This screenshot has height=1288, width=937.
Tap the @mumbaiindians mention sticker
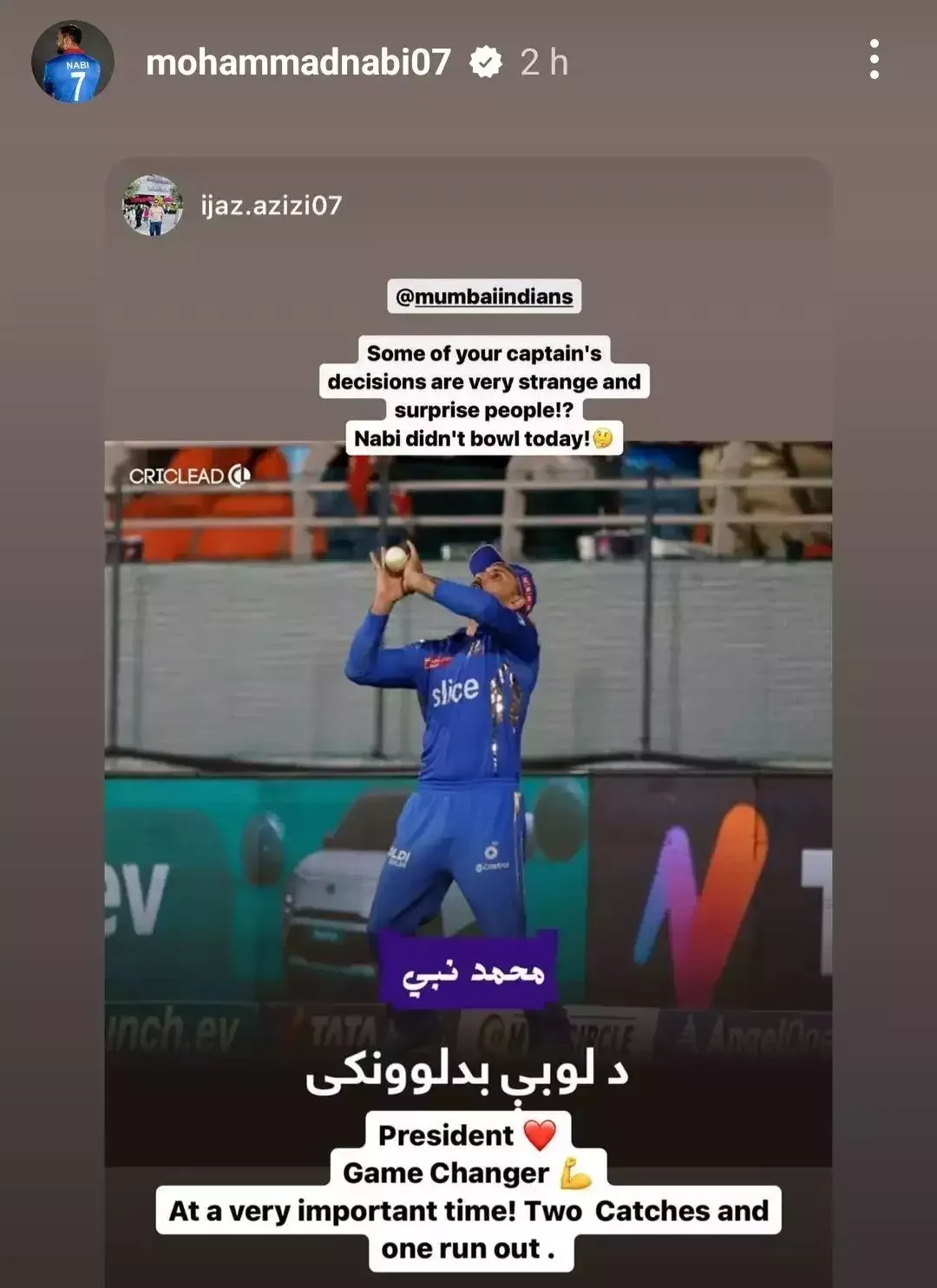pos(483,297)
